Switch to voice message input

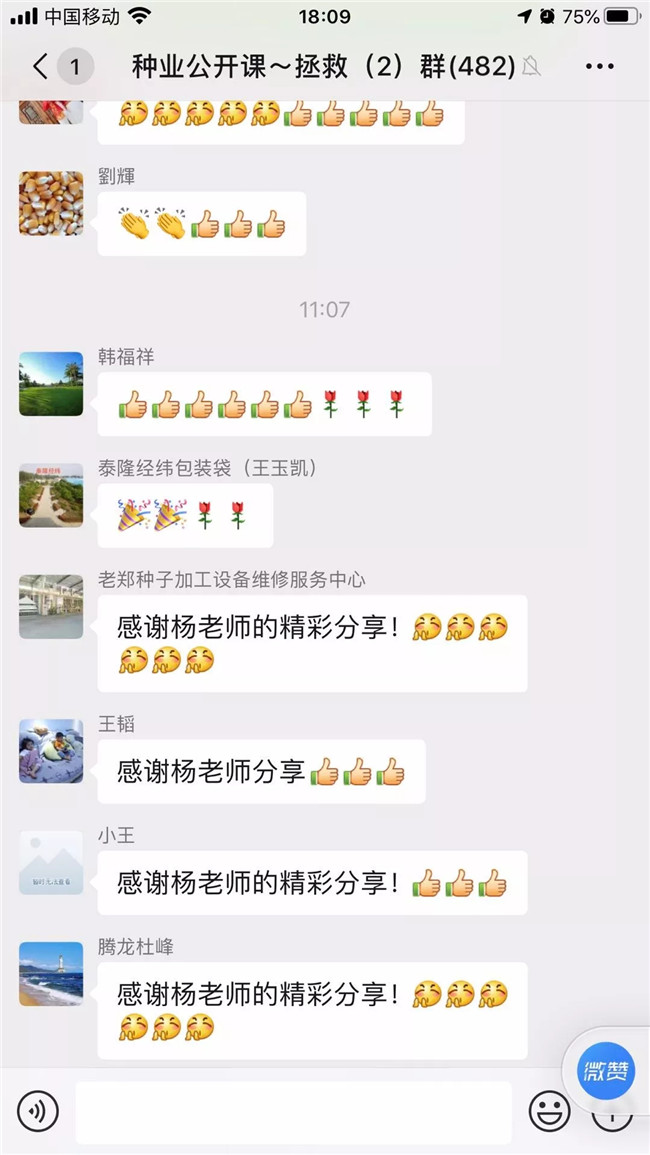38,1111
